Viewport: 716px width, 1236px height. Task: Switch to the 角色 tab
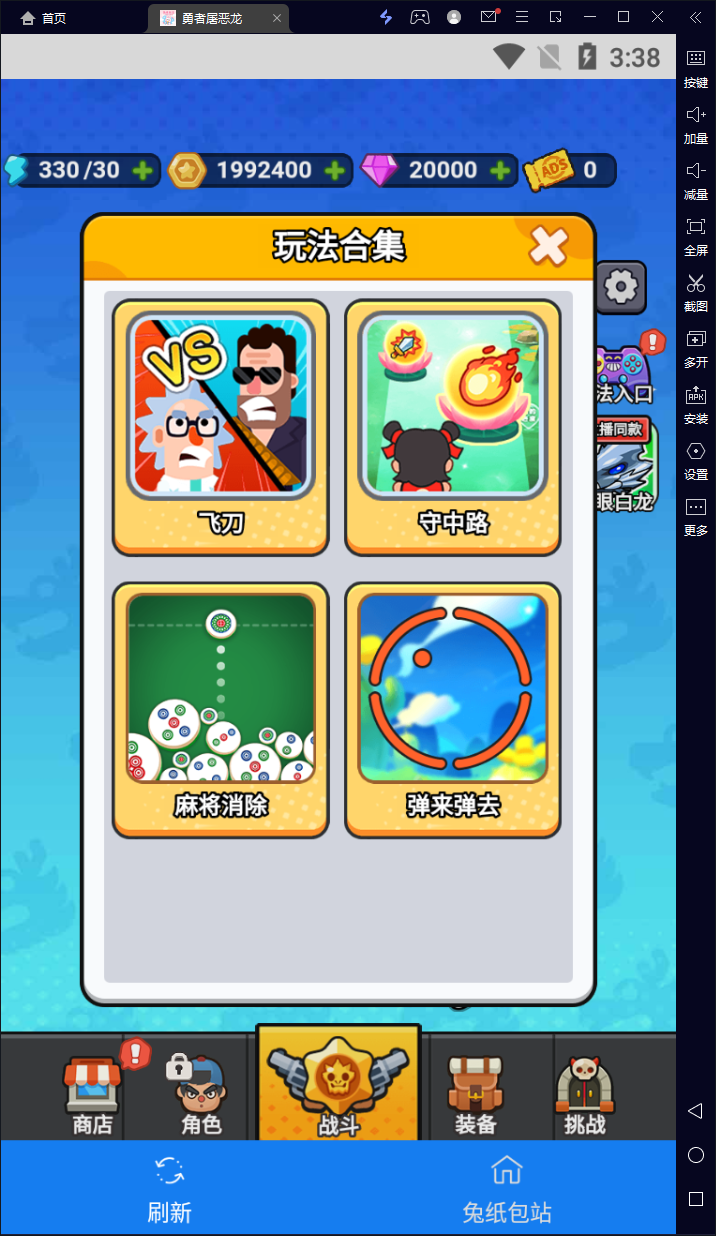coord(200,1093)
